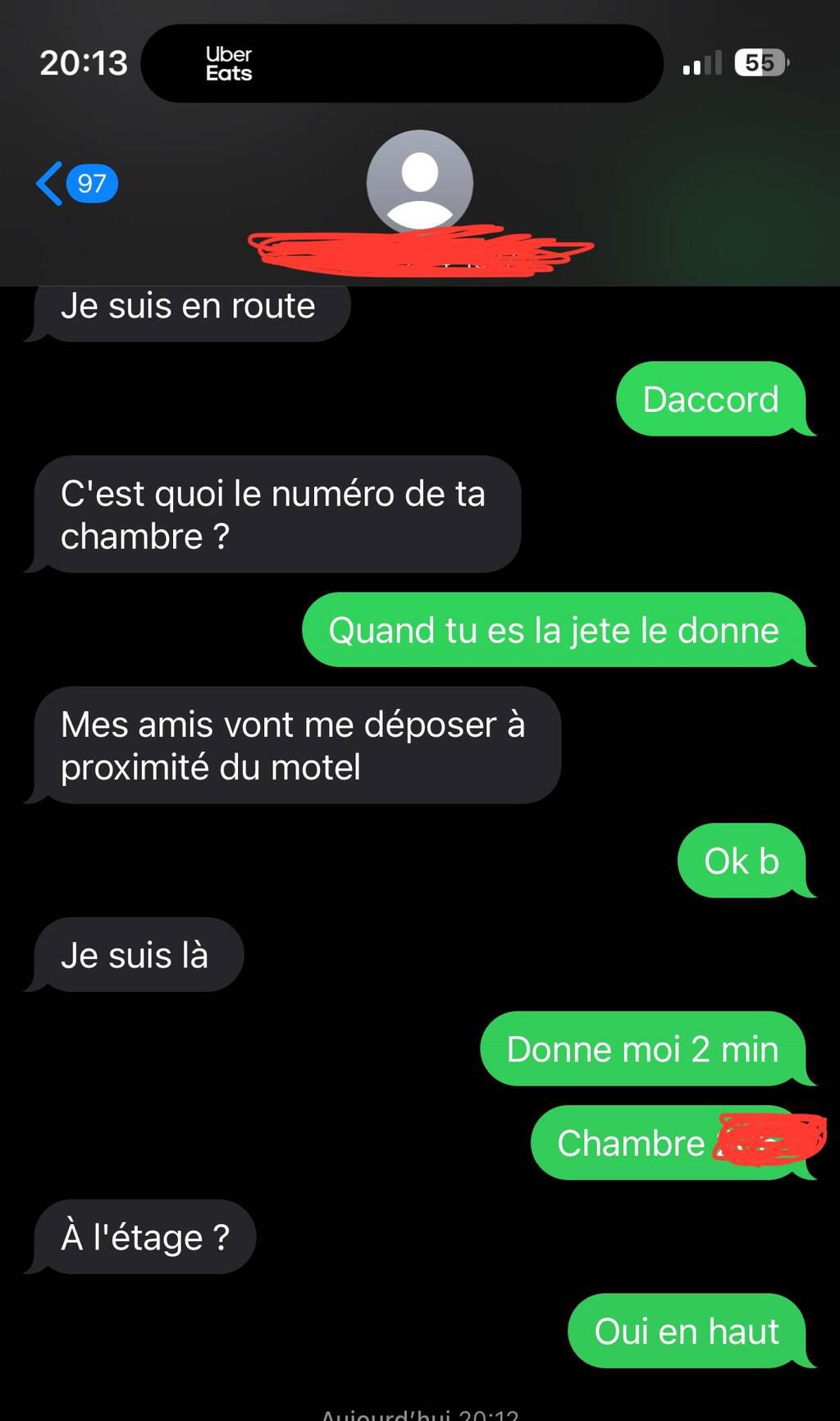Image resolution: width=840 pixels, height=1421 pixels.
Task: Open the contact profile avatar
Action: (x=419, y=182)
